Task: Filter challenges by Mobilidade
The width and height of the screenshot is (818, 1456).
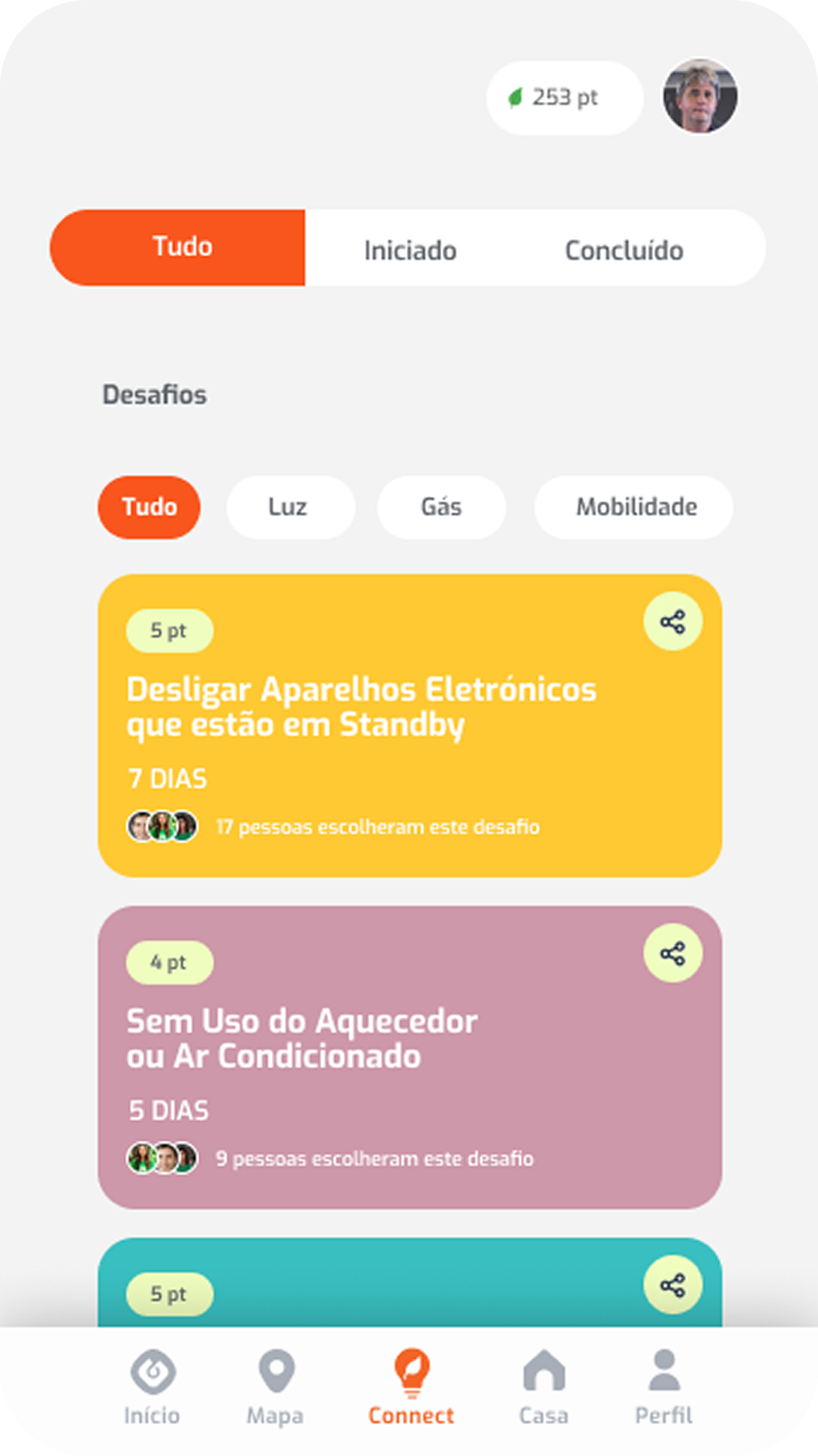Action: click(634, 507)
